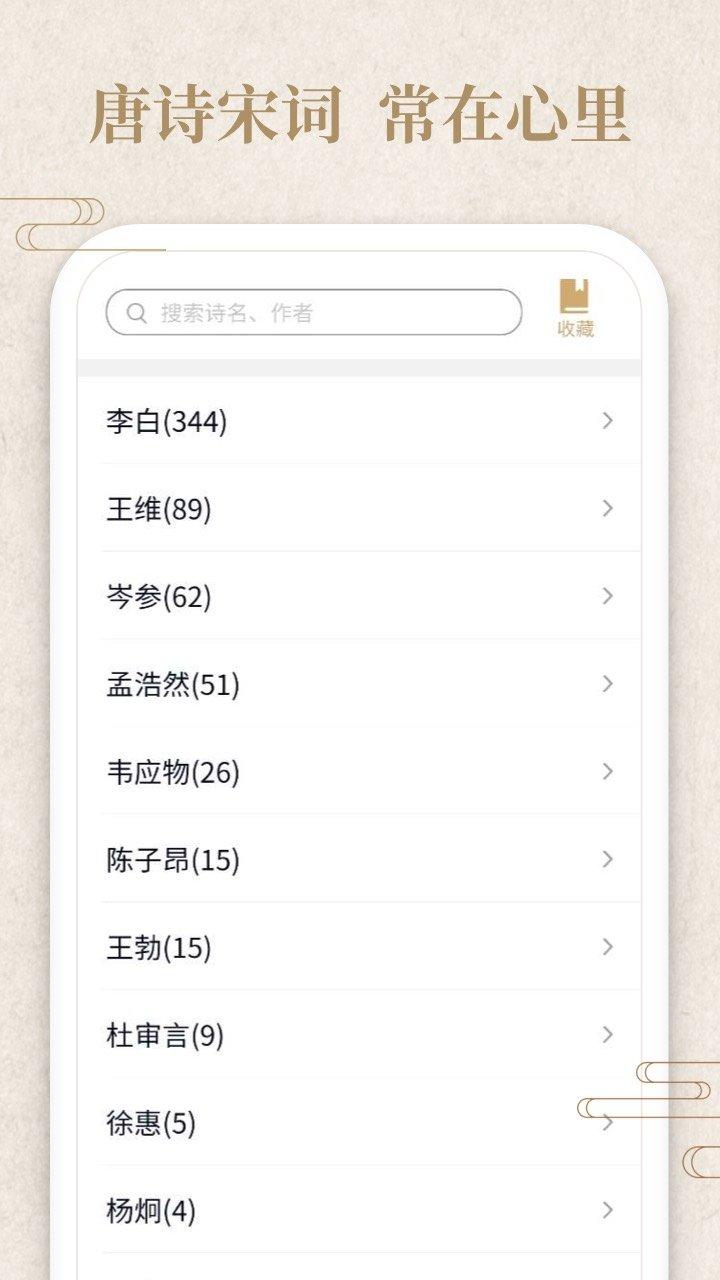Expand the arrow next to 杨炯
The image size is (720, 1280).
[608, 1209]
